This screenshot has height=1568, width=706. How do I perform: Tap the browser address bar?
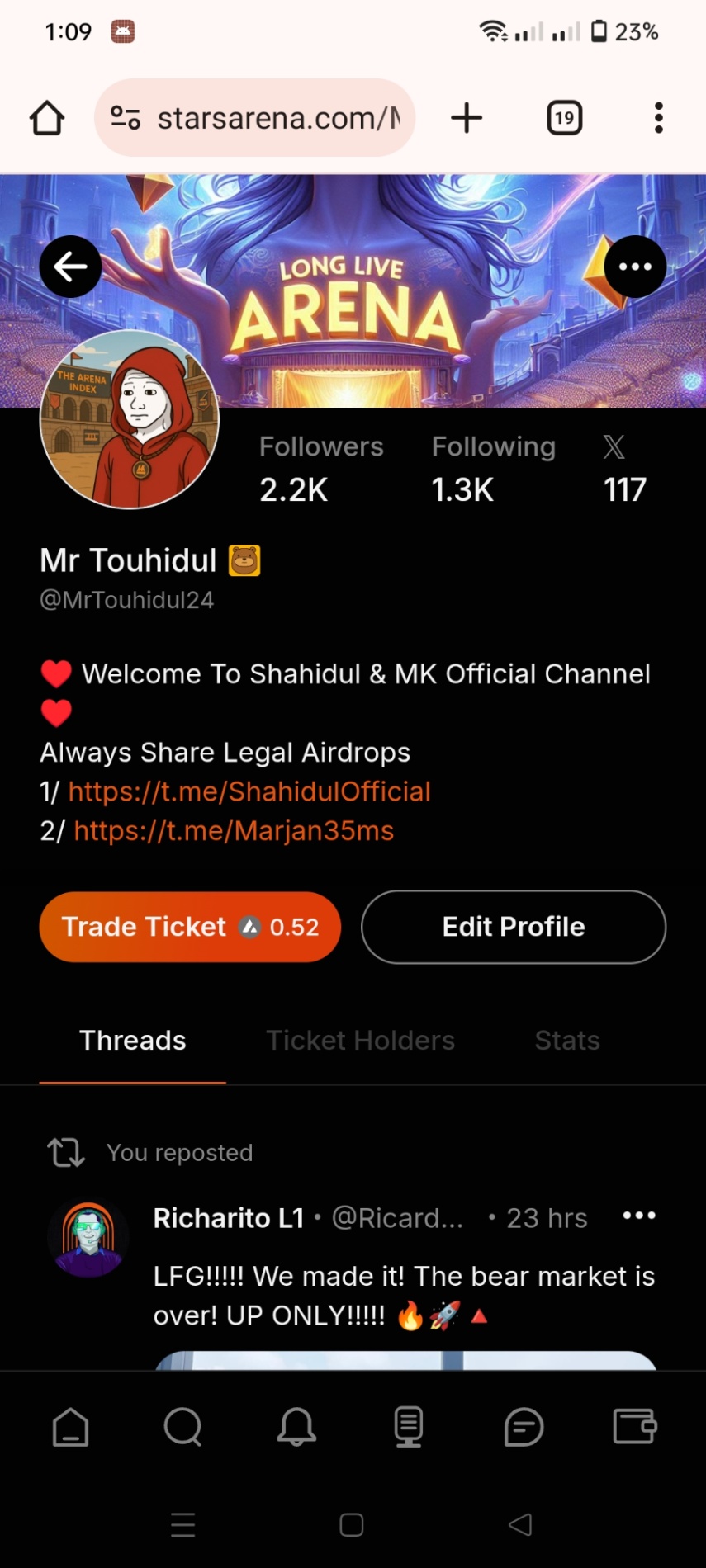coord(256,118)
